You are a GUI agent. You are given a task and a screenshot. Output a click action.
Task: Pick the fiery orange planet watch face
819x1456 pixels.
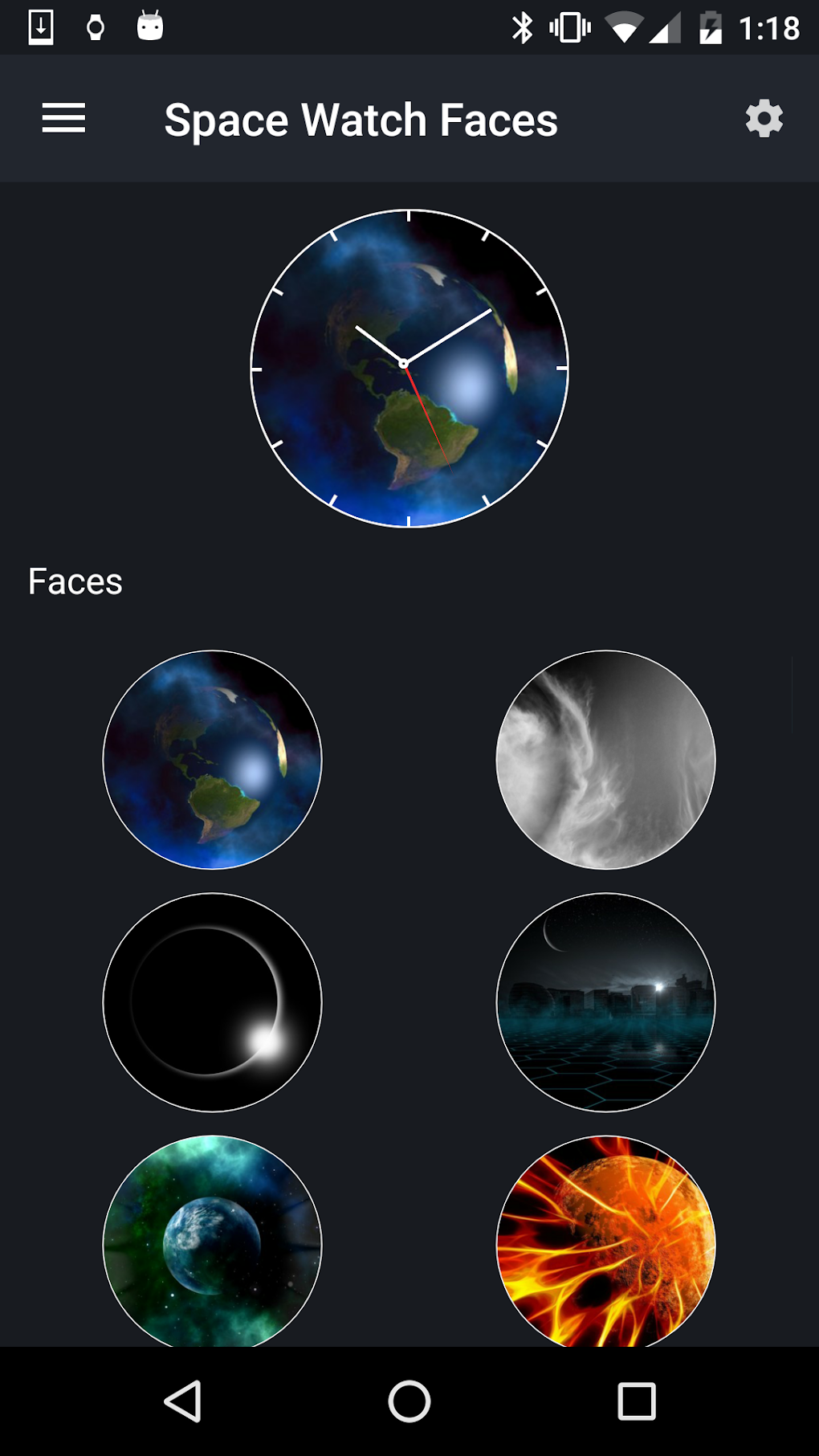(605, 1241)
